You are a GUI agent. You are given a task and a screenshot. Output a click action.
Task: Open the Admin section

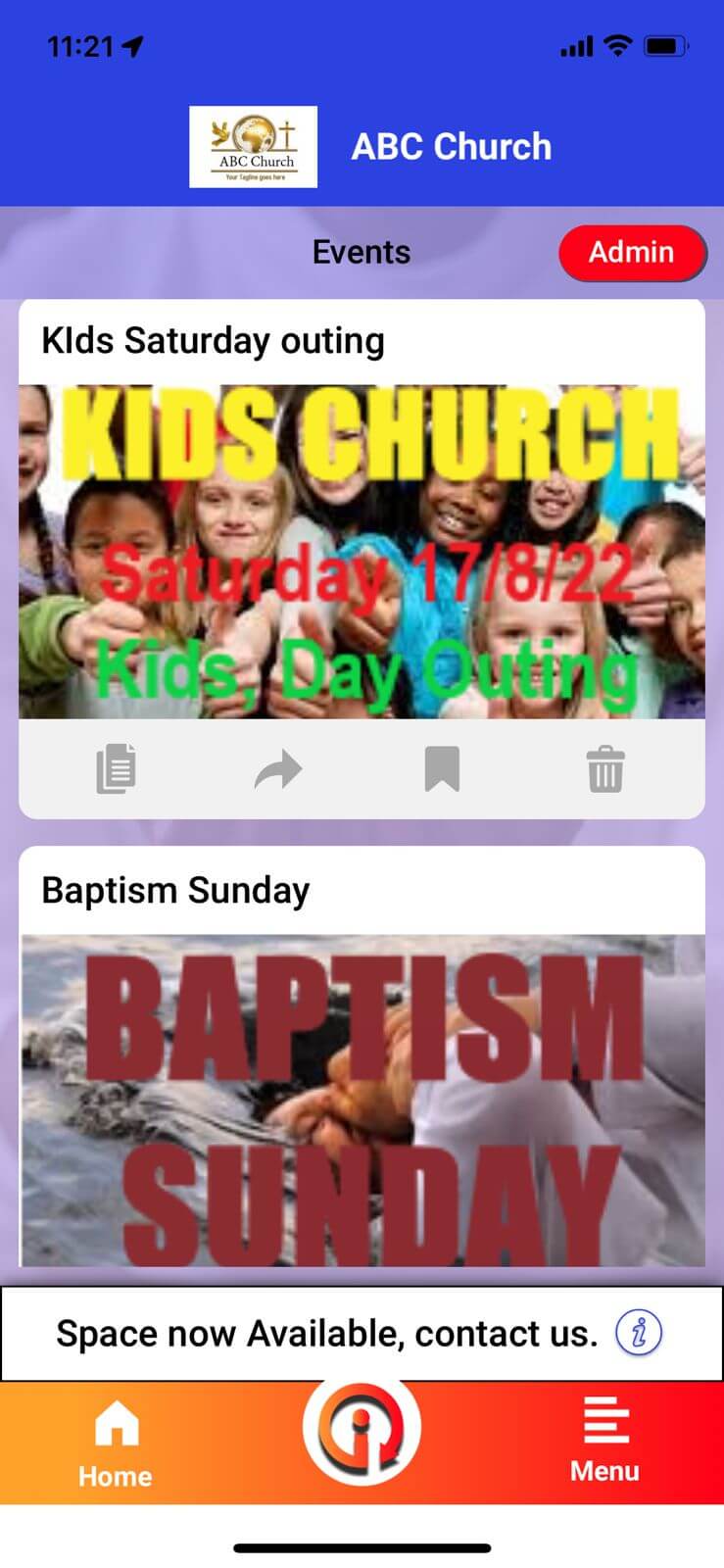tap(632, 253)
